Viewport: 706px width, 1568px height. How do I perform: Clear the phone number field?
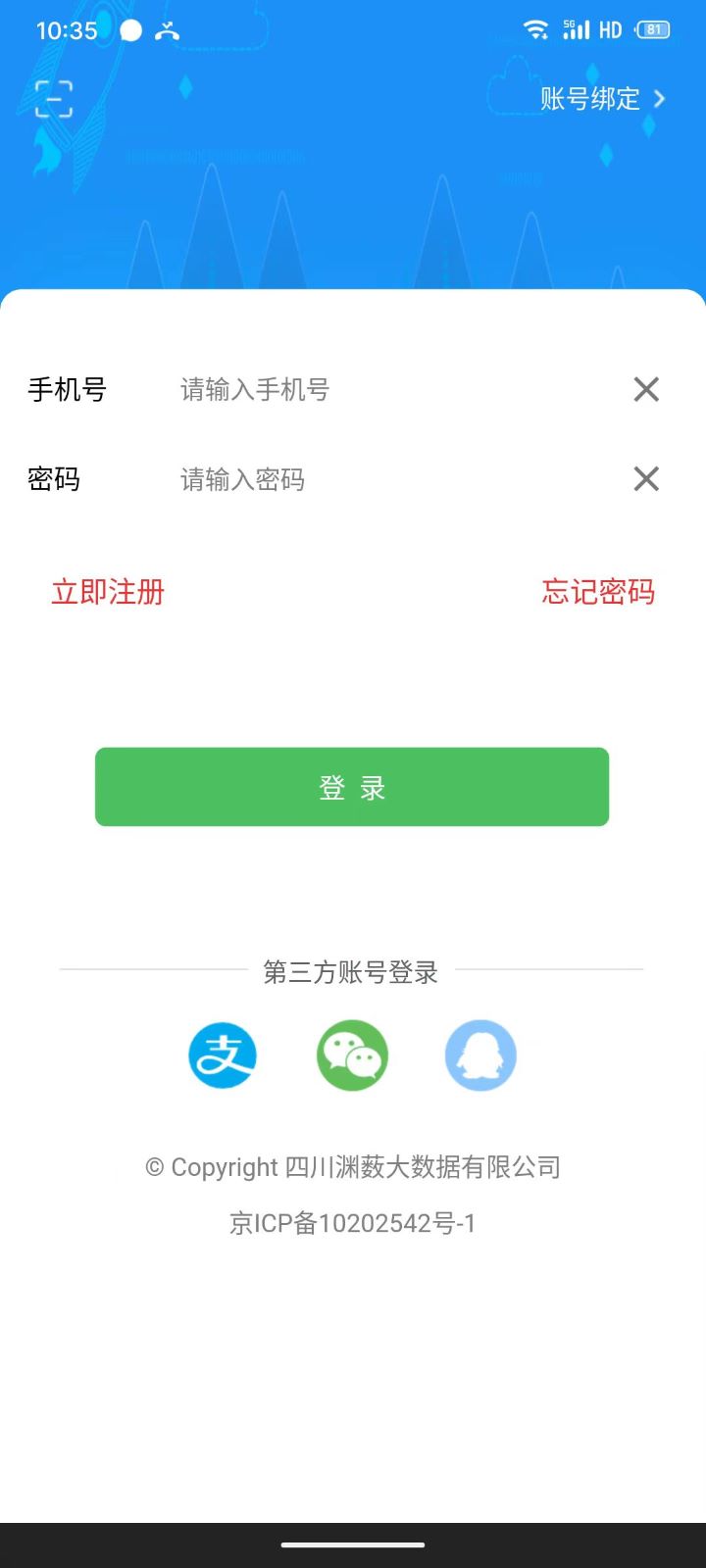click(x=645, y=389)
